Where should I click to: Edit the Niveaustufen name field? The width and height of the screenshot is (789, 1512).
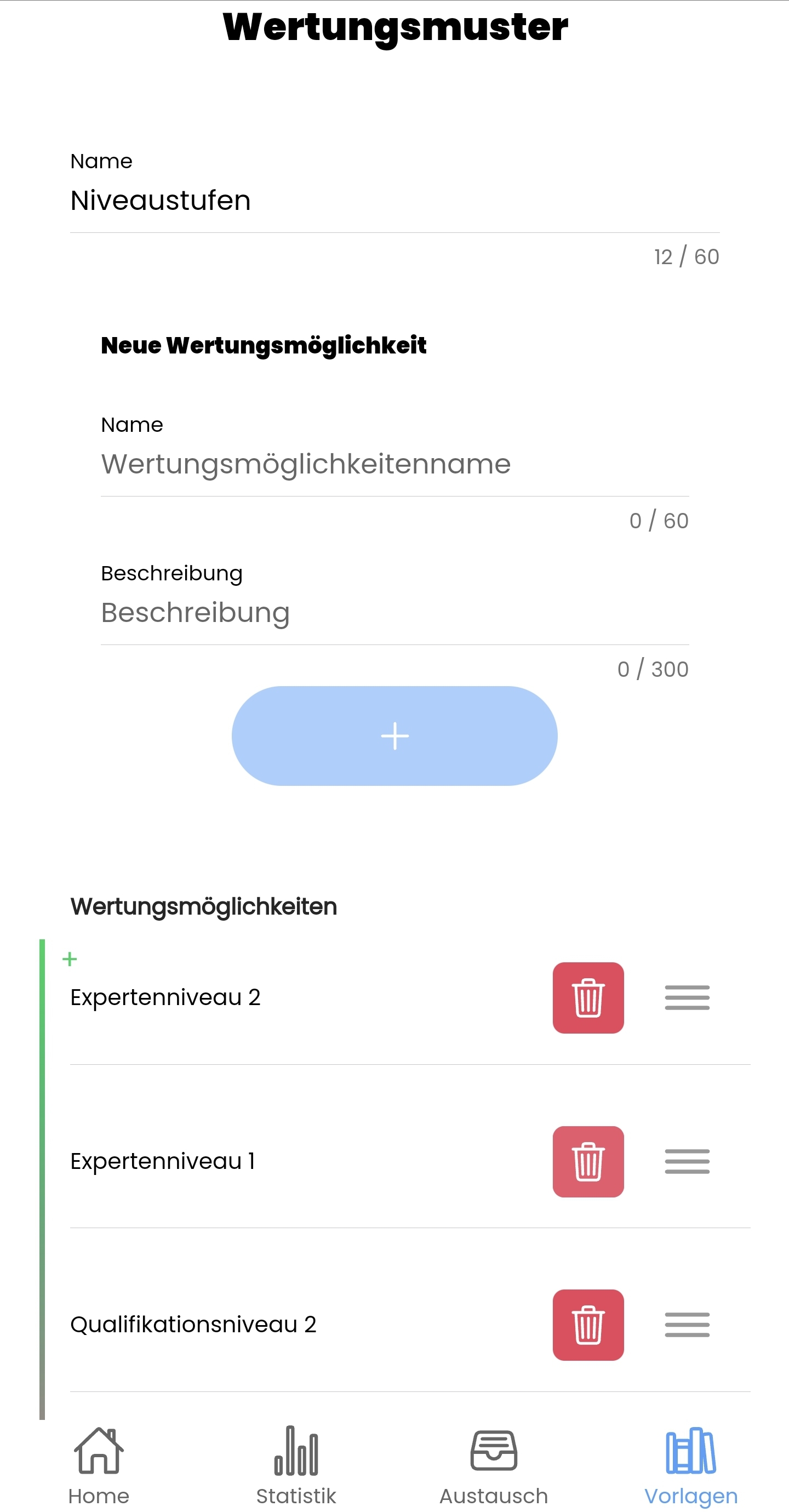point(393,201)
